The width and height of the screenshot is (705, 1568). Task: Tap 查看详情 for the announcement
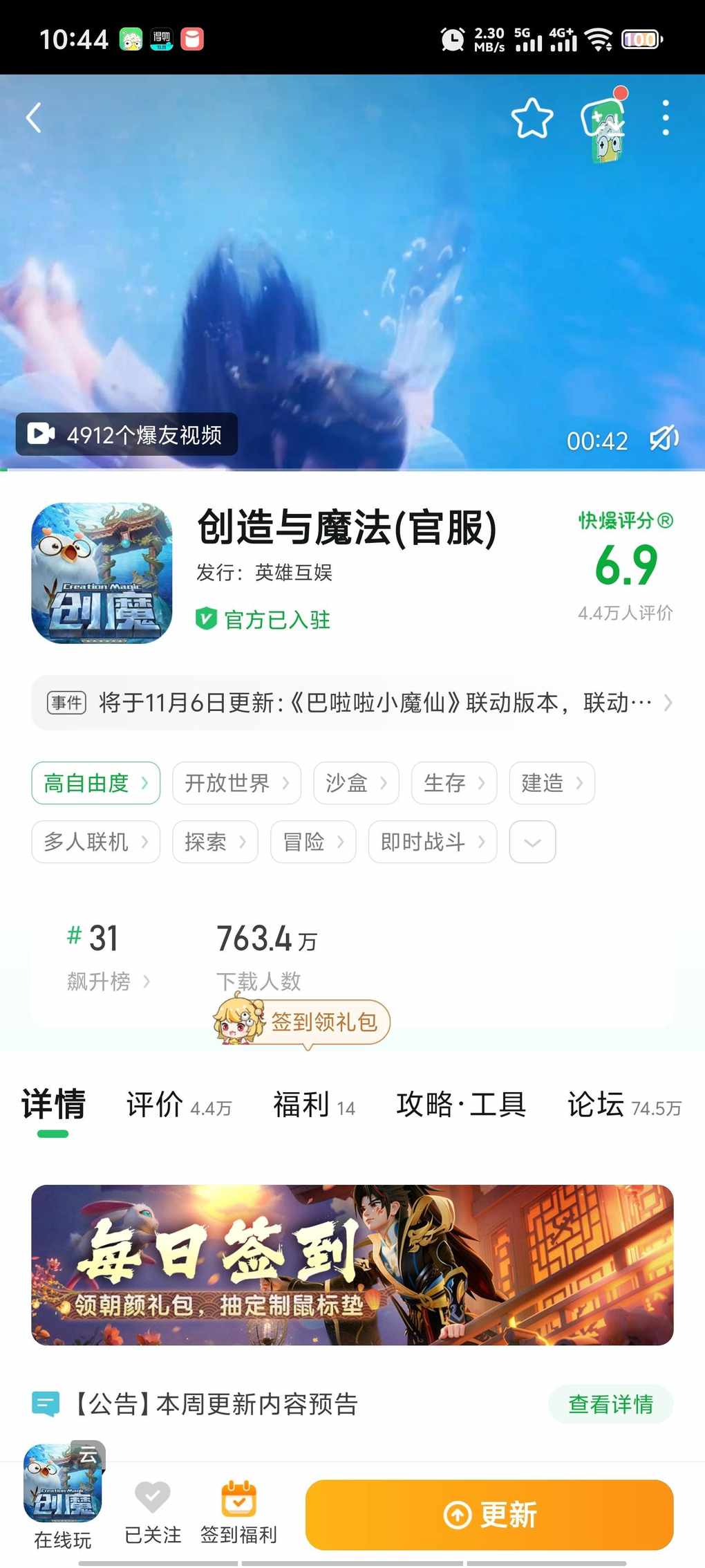(x=610, y=1404)
